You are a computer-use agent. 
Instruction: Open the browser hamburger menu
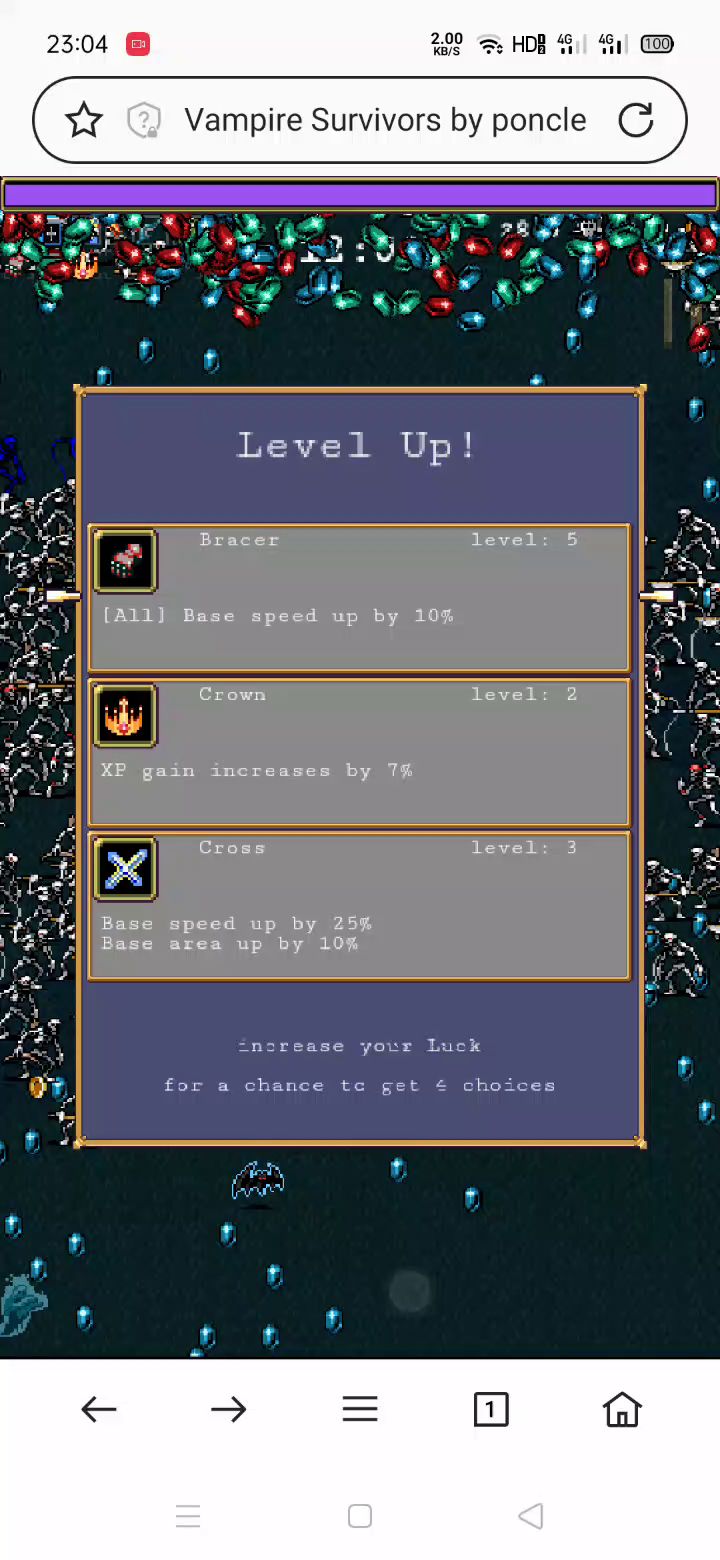360,1409
